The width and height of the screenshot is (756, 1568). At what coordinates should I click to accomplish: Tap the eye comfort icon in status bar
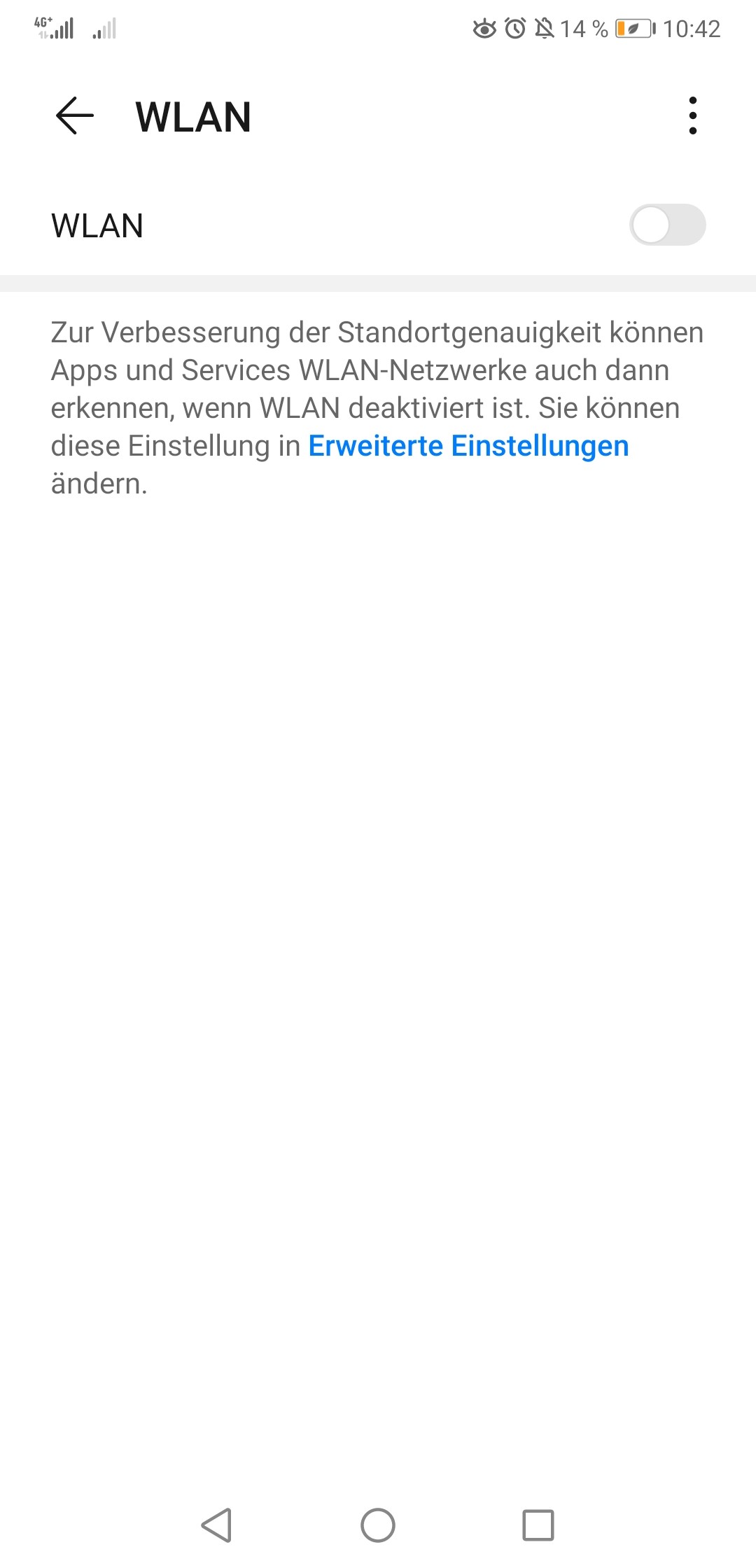pyautogui.click(x=484, y=29)
